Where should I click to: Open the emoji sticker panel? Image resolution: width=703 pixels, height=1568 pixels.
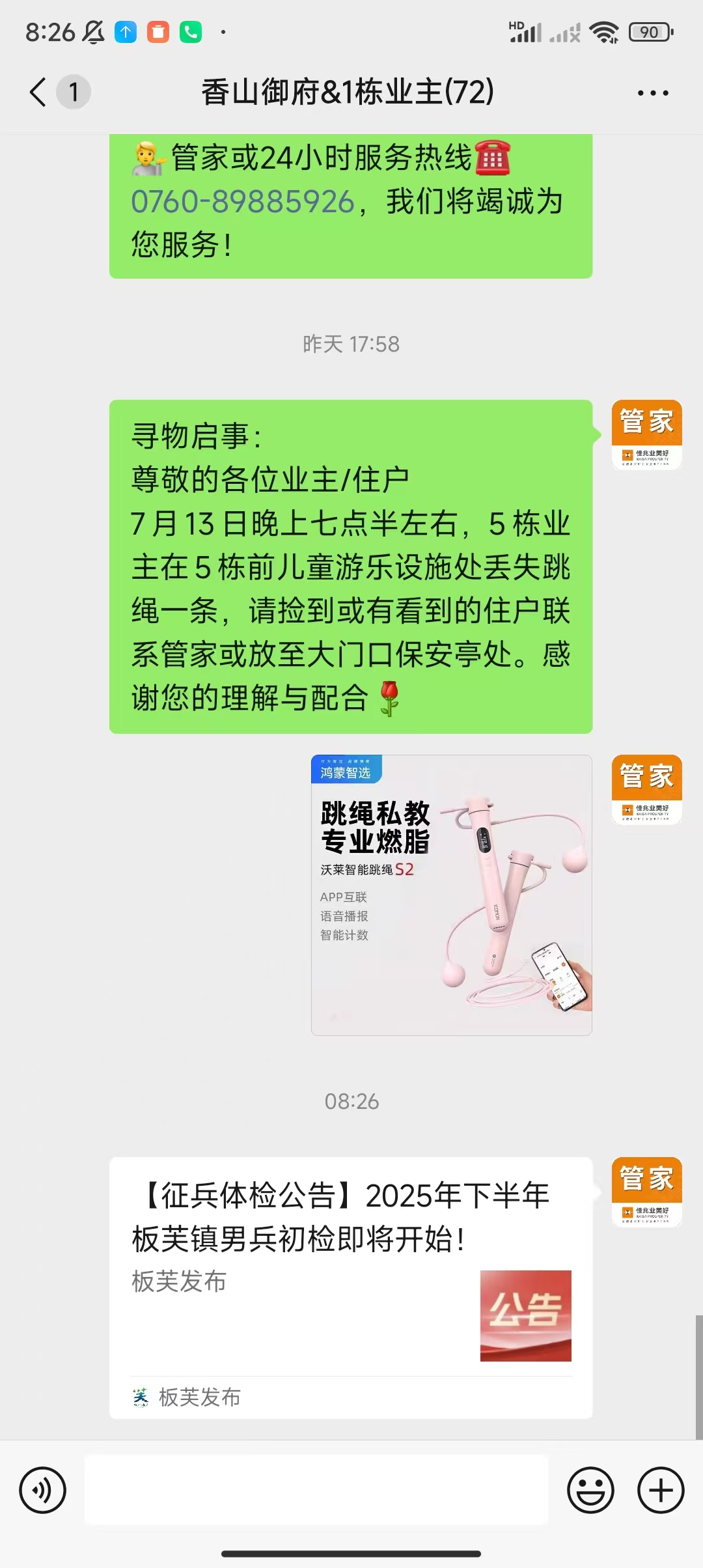point(590,1490)
